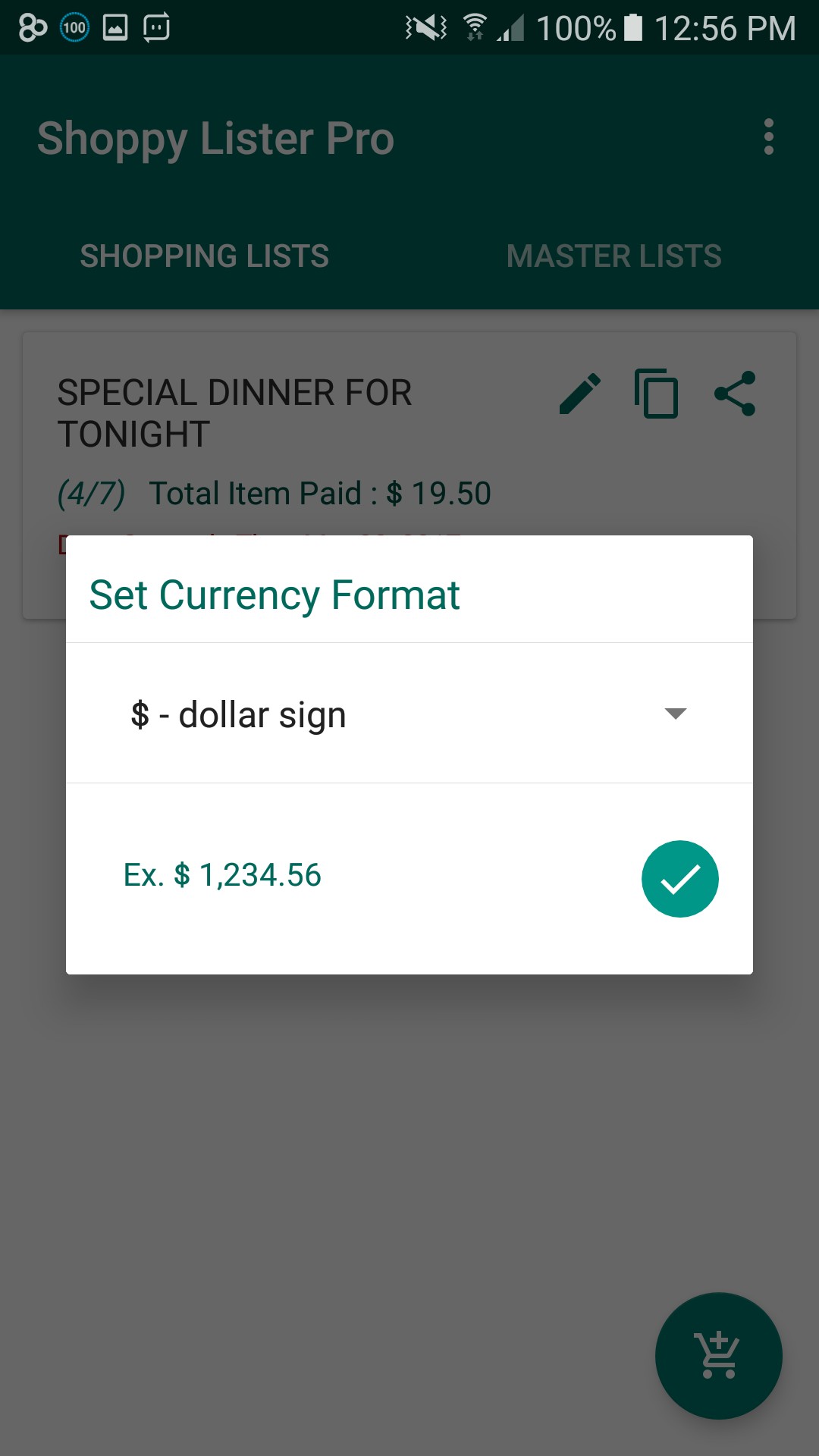Share the Special Dinner For Tonight list
Image resolution: width=819 pixels, height=1456 pixels.
(x=735, y=394)
